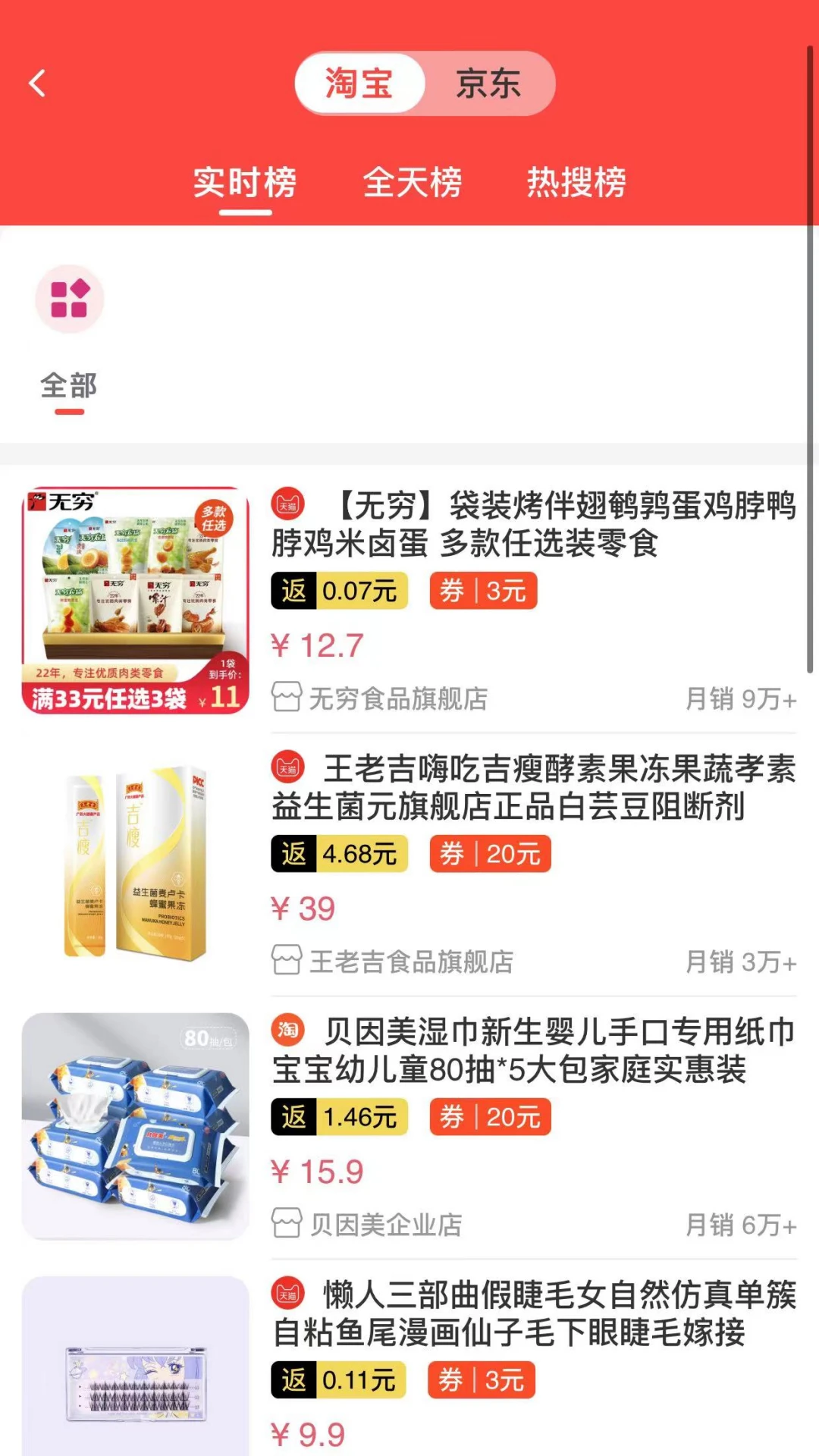Switch platform back to 淘宝

click(x=358, y=83)
